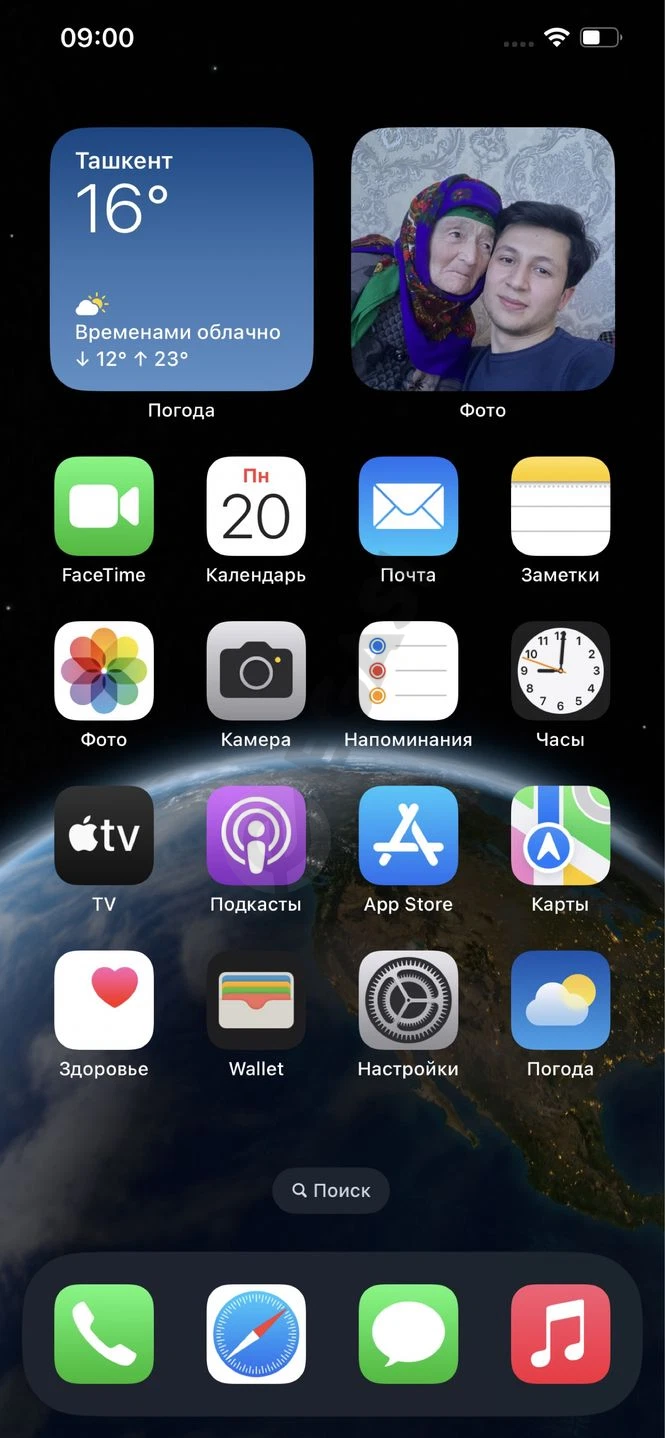Open Напоминания reminders
The height and width of the screenshot is (1438, 665).
point(408,671)
